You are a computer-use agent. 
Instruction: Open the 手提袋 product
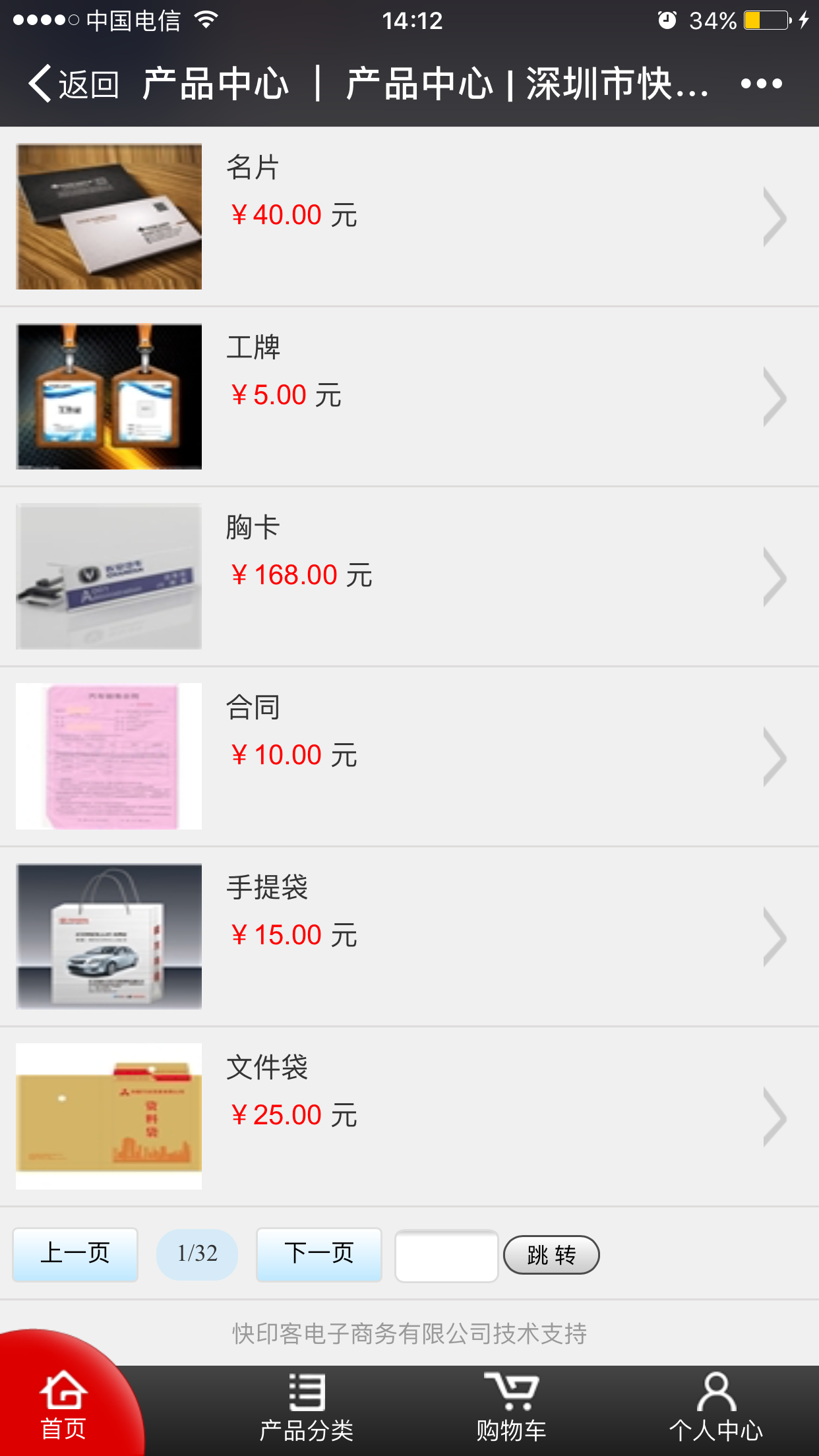[x=409, y=936]
